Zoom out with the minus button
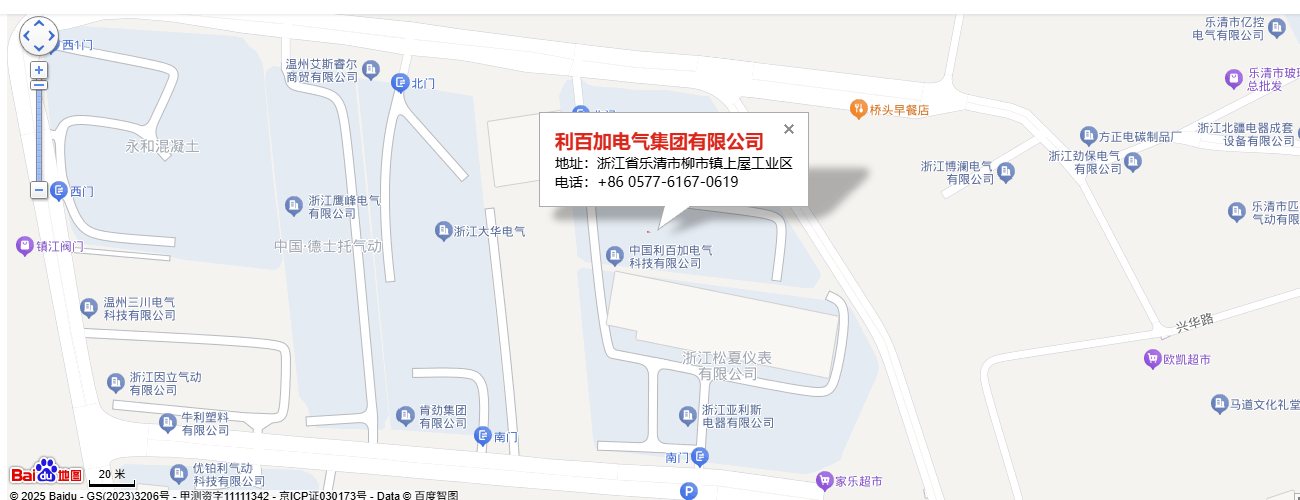The image size is (1300, 500). [x=39, y=190]
